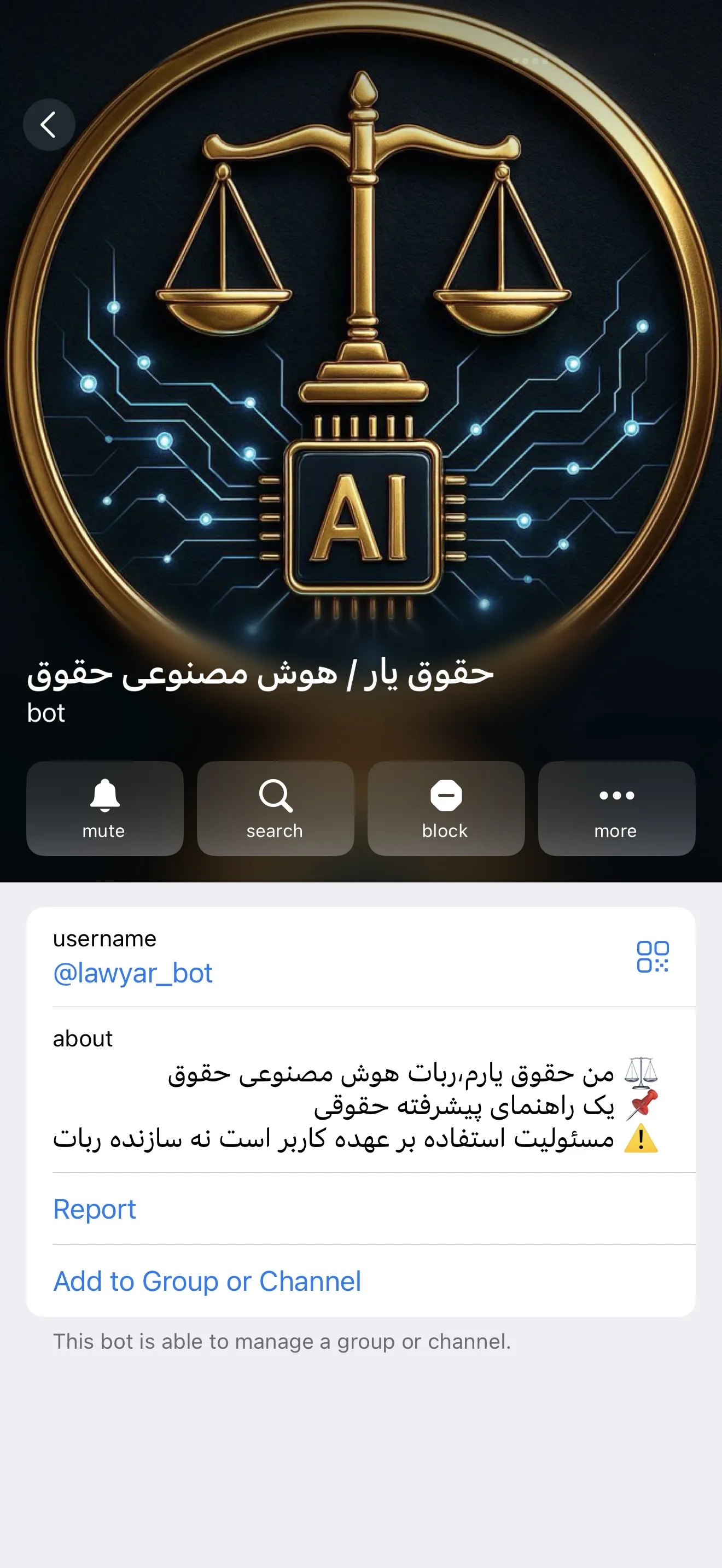Open the more options menu

tap(616, 809)
